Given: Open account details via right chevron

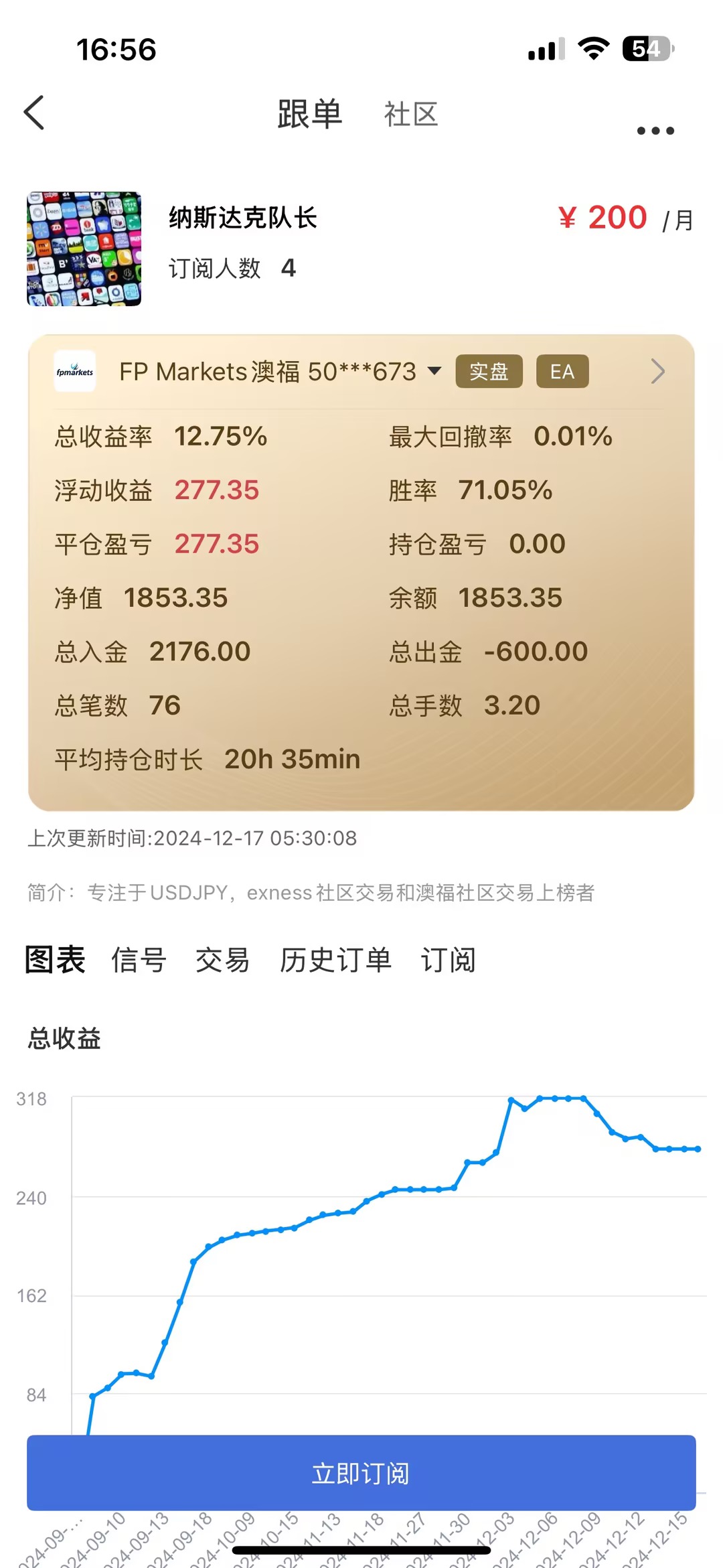Looking at the screenshot, I should coord(657,371).
